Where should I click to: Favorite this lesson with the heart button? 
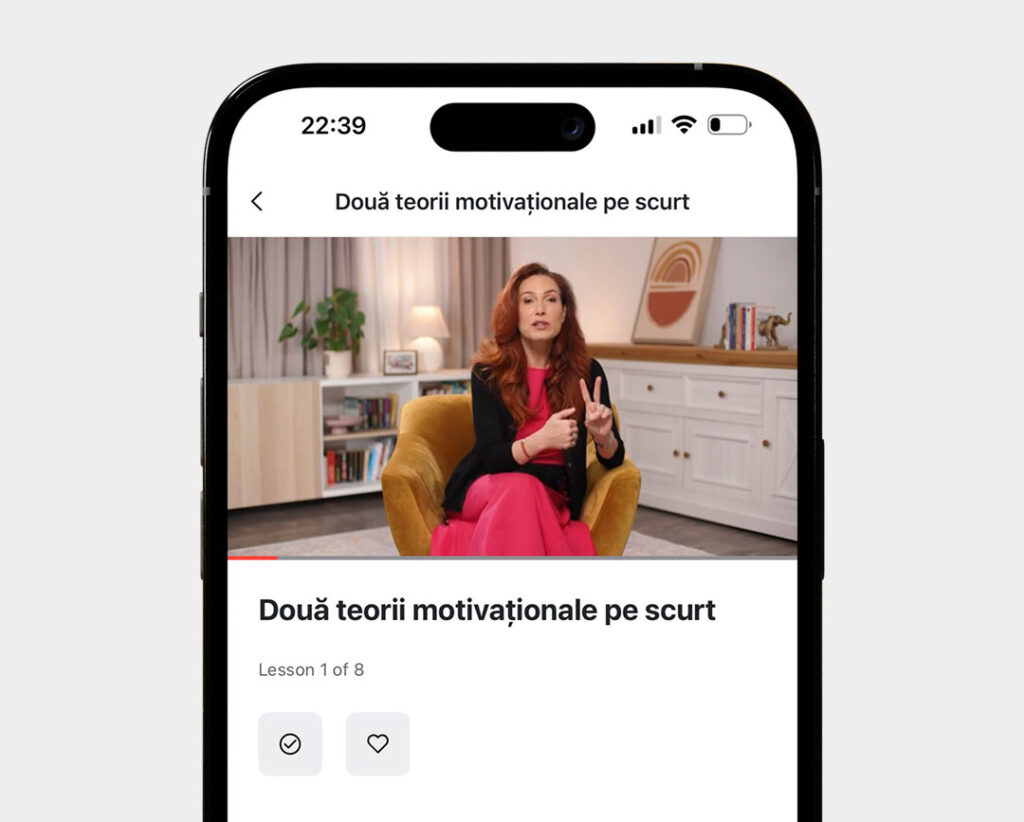click(378, 744)
